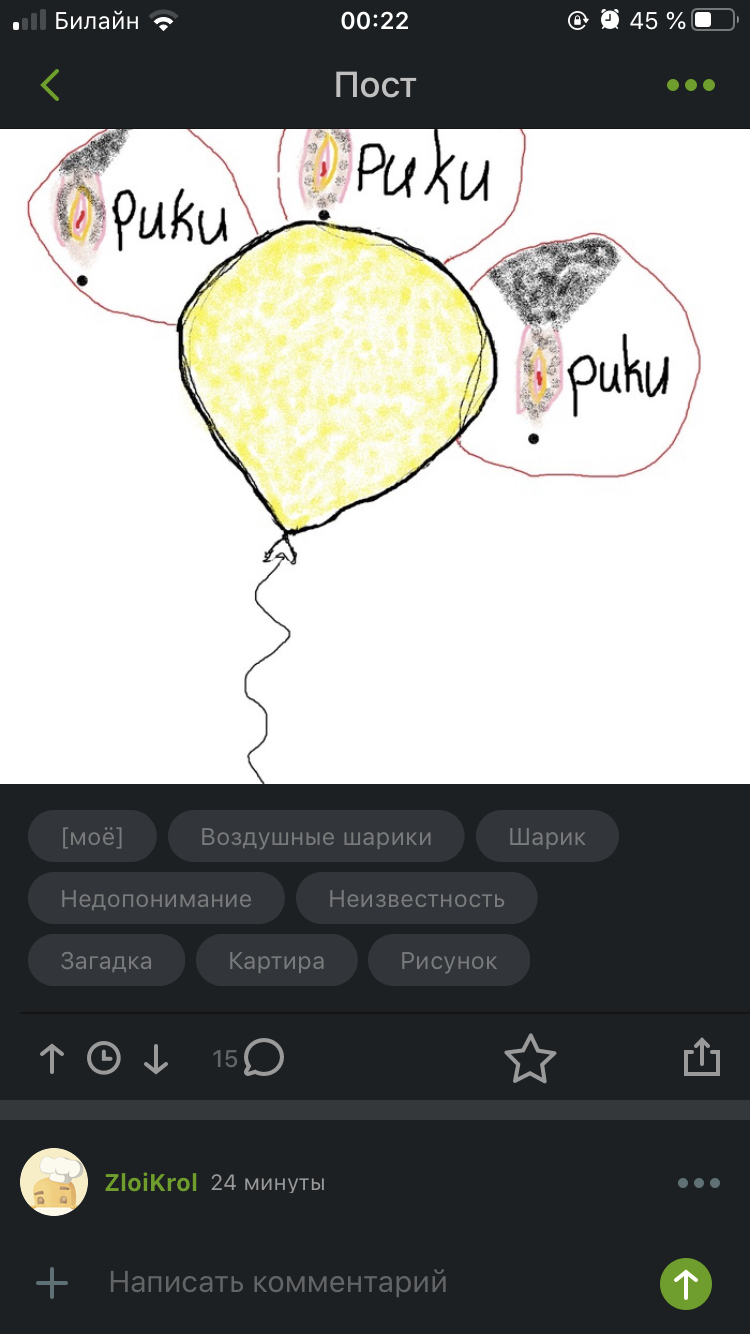
Task: Downvote this post
Action: (156, 1059)
